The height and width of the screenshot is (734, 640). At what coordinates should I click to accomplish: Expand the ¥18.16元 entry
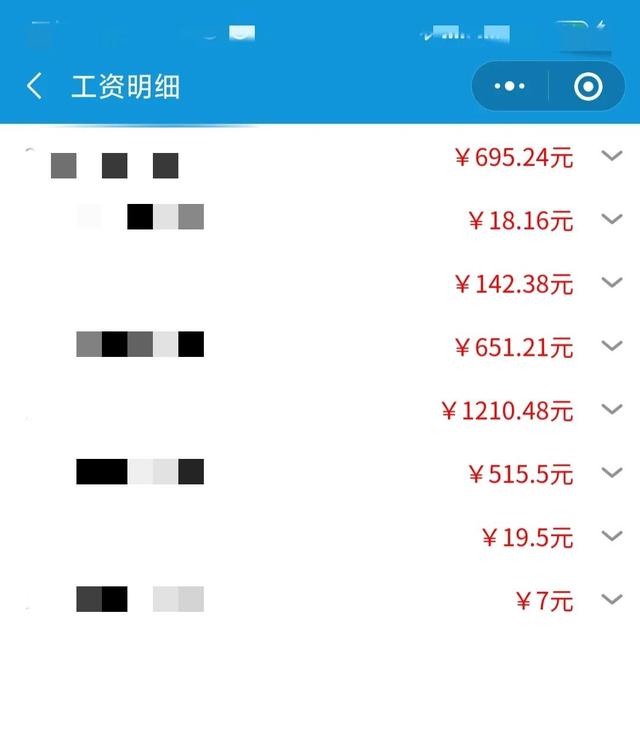612,219
